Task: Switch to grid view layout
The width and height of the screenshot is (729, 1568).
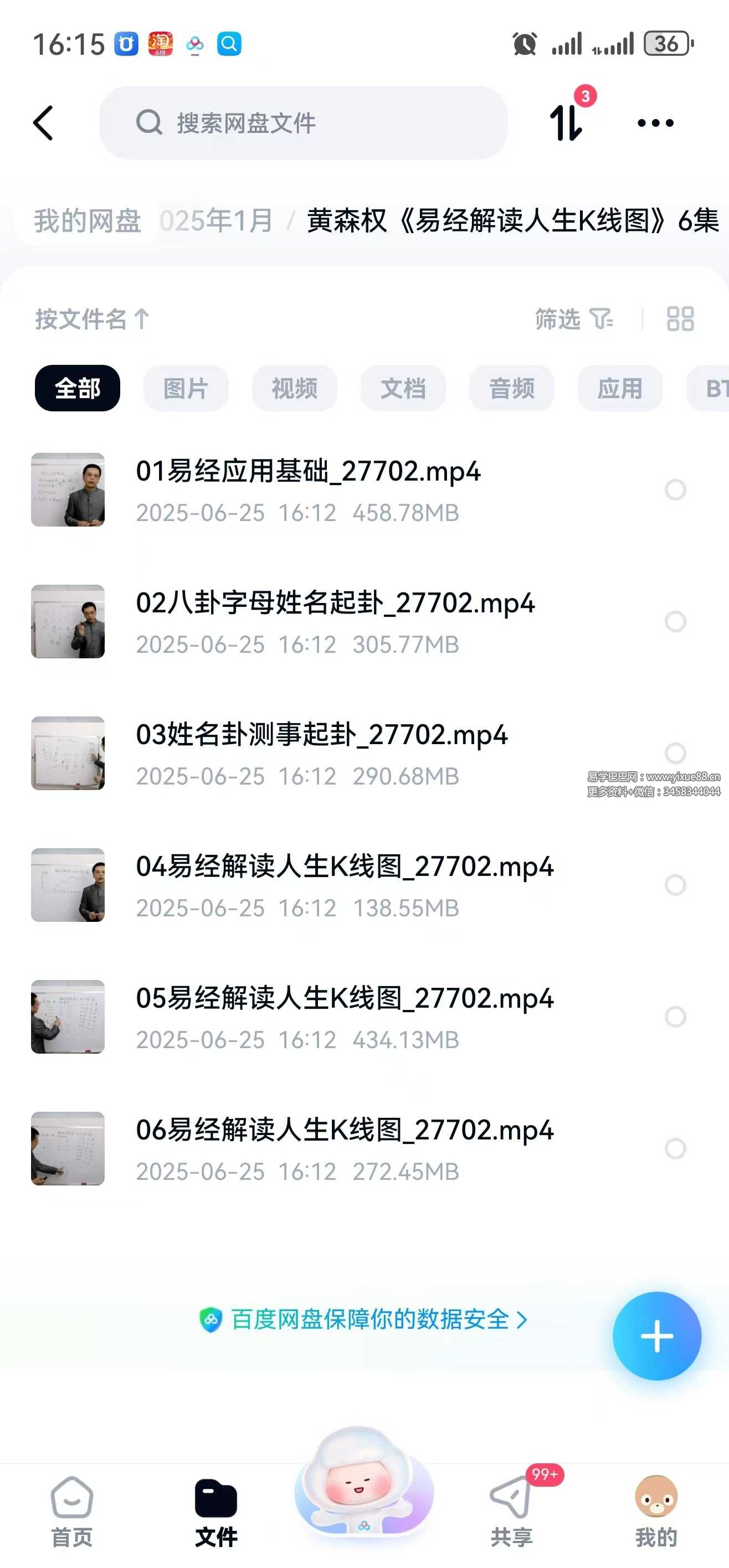Action: click(680, 319)
